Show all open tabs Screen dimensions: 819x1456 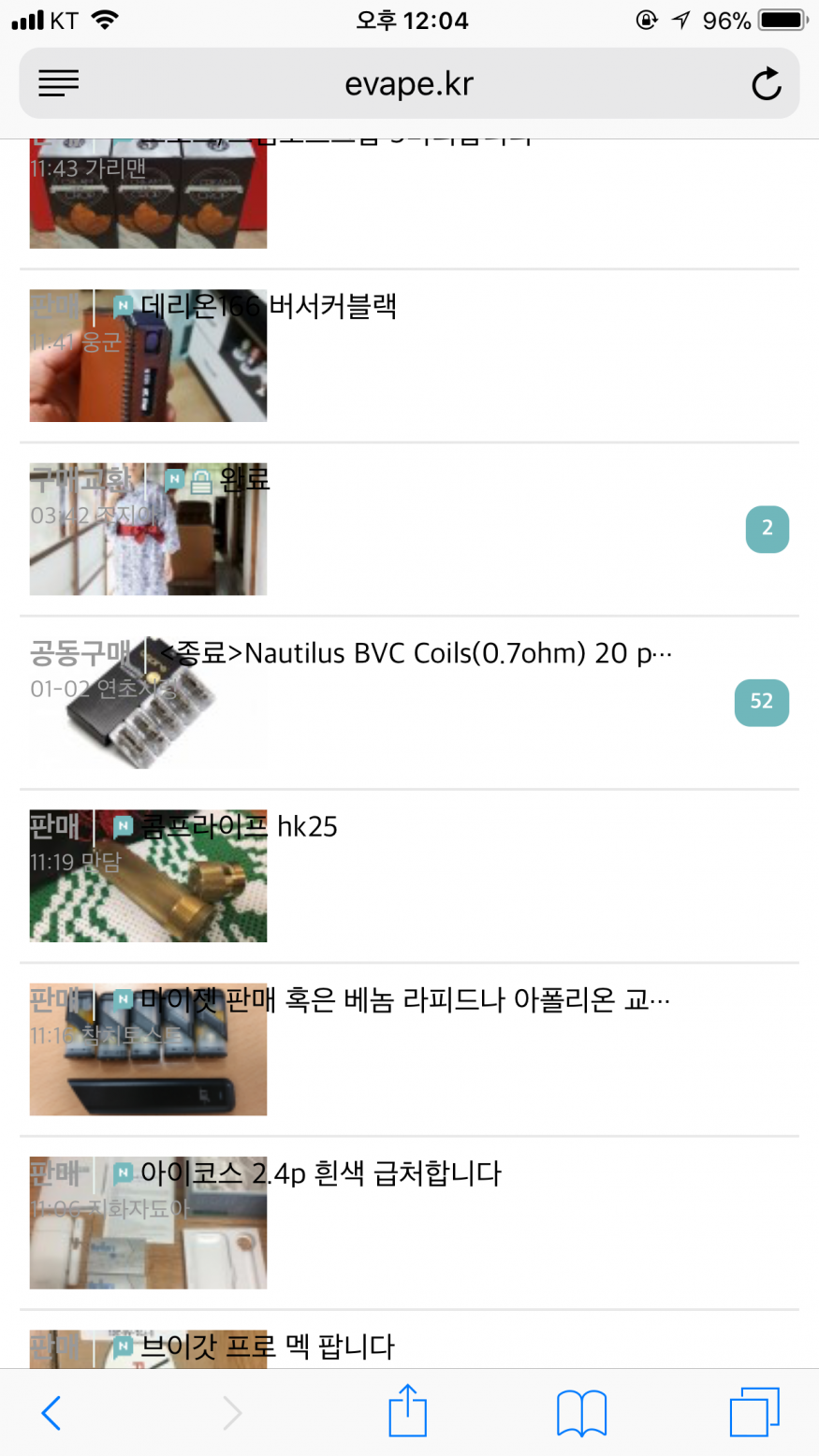coord(753,1412)
